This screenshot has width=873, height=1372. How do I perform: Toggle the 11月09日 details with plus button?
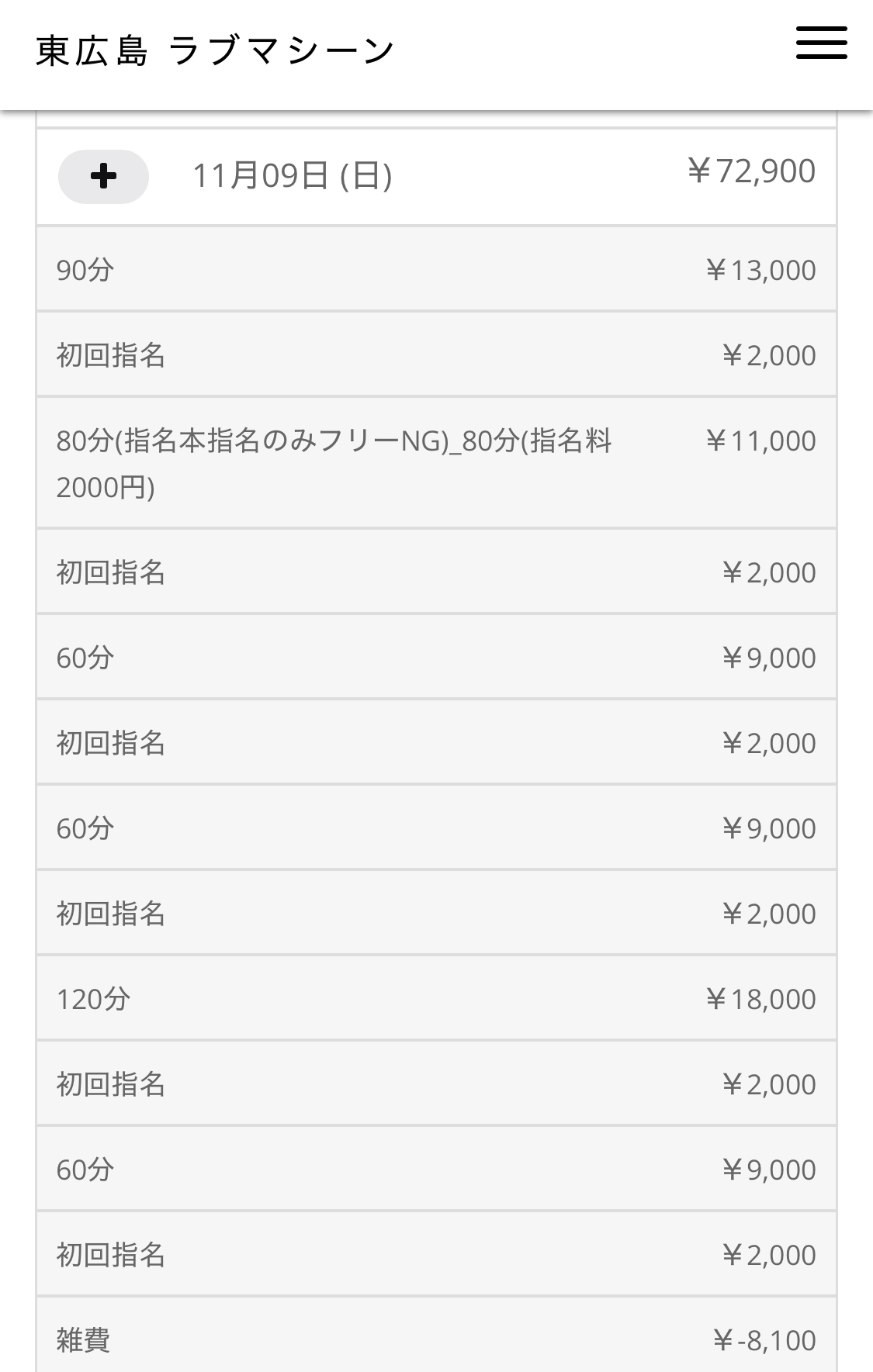(103, 177)
